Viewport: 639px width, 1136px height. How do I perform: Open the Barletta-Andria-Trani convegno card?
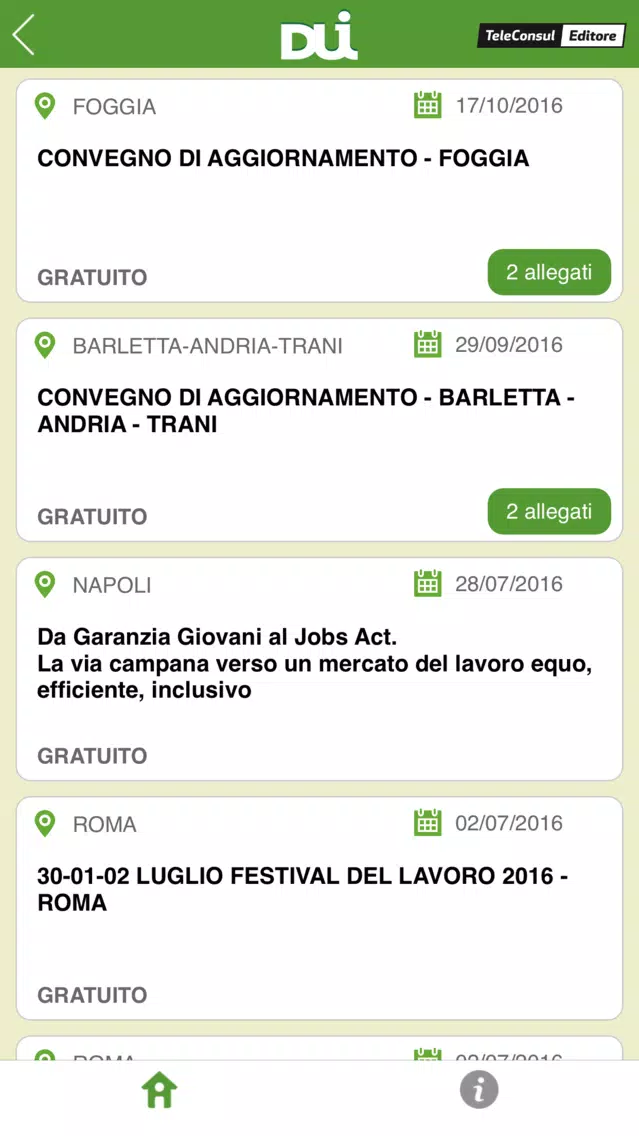pyautogui.click(x=320, y=430)
